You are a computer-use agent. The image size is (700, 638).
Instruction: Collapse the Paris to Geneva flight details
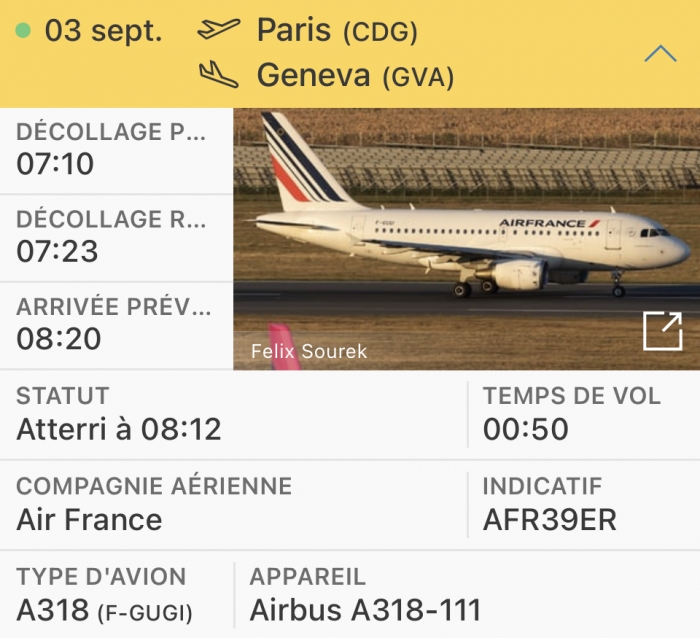(660, 53)
